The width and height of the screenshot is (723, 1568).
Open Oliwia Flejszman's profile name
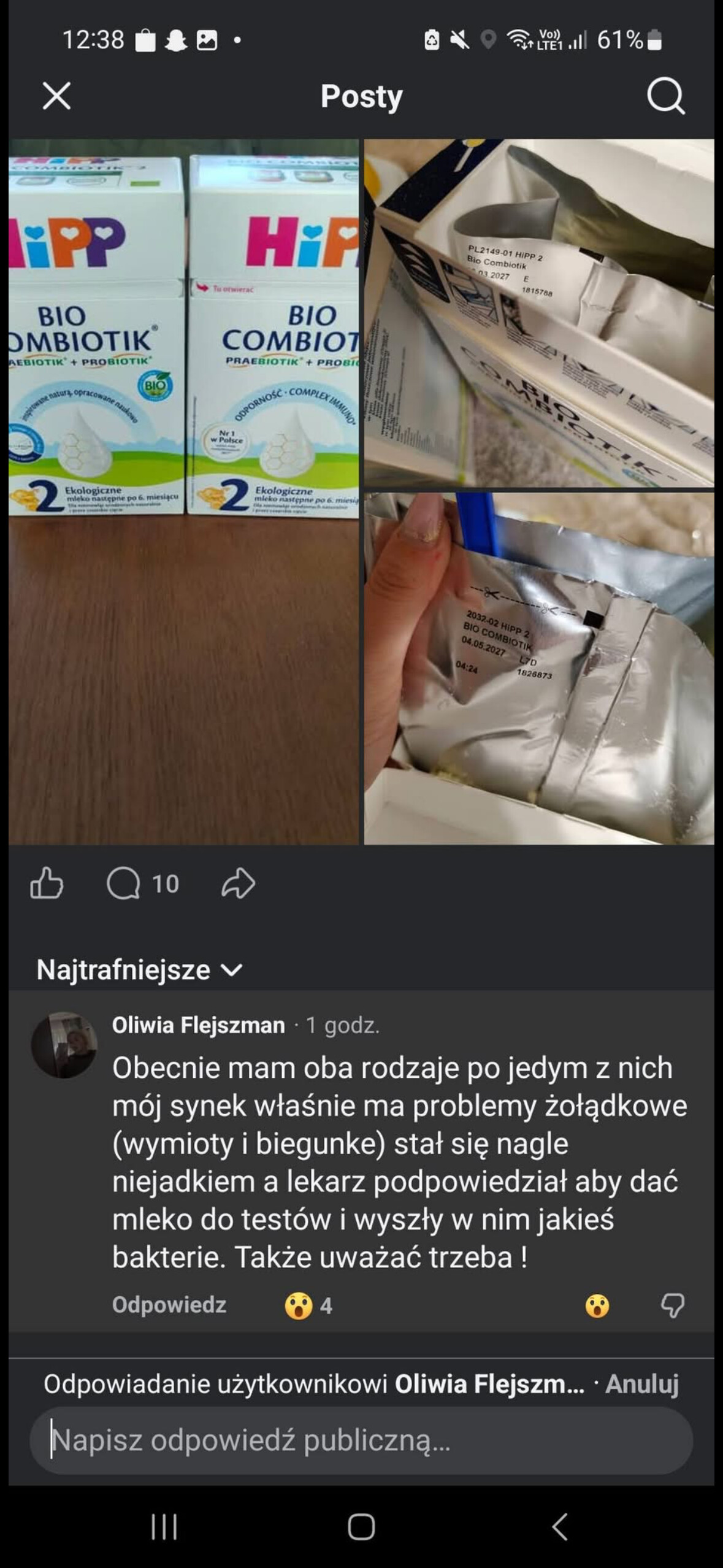point(198,1025)
